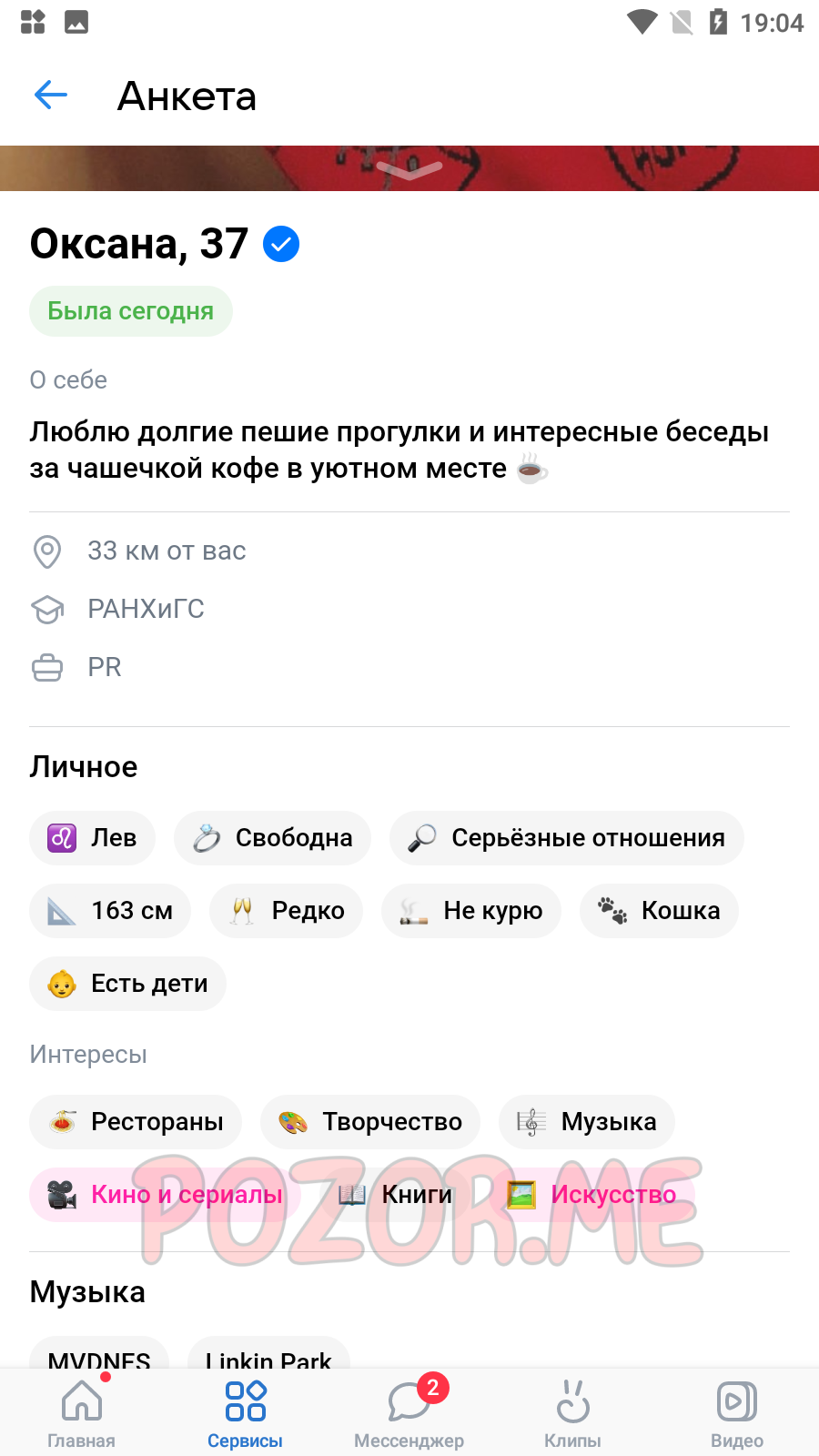Image resolution: width=819 pixels, height=1456 pixels.
Task: Tap the Кино и сериалы interest chip
Action: (x=165, y=1195)
